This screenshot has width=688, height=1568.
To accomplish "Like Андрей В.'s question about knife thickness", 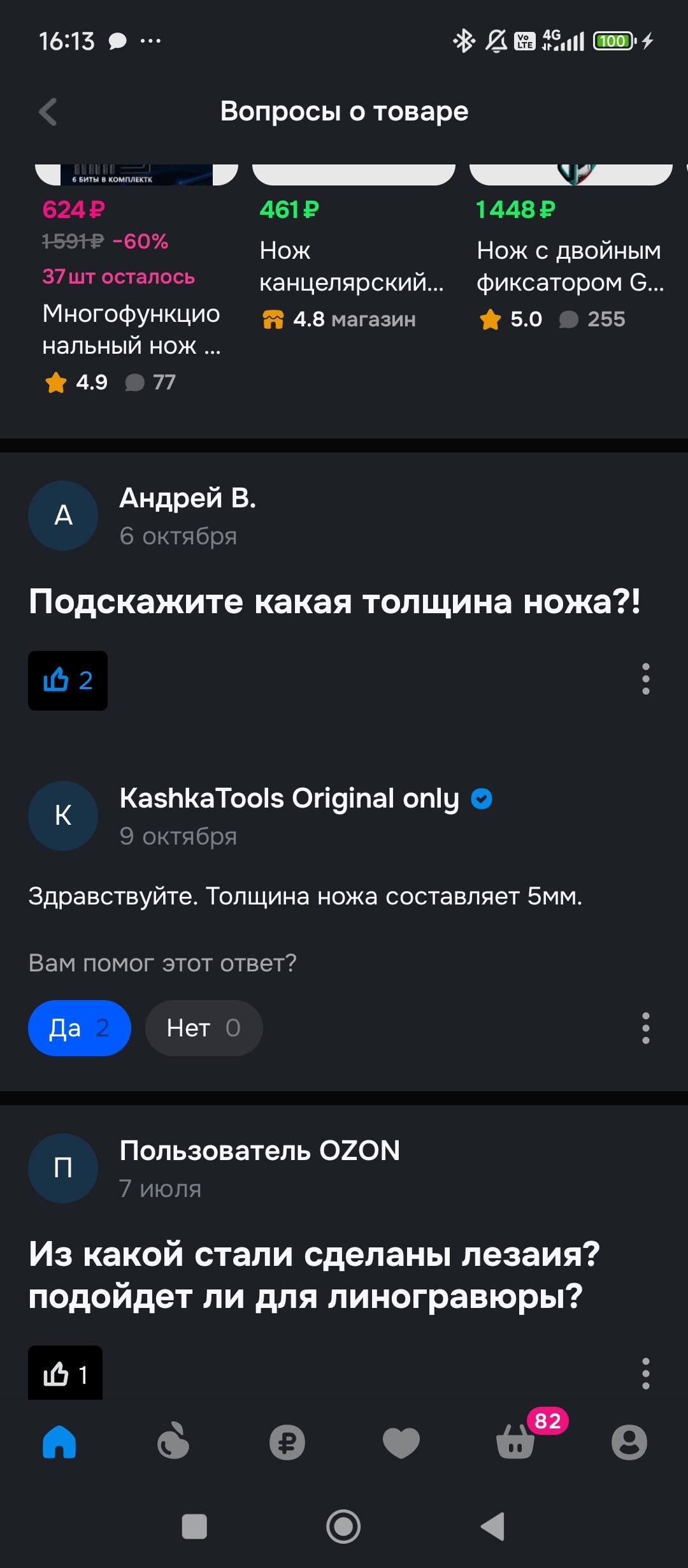I will (x=68, y=681).
